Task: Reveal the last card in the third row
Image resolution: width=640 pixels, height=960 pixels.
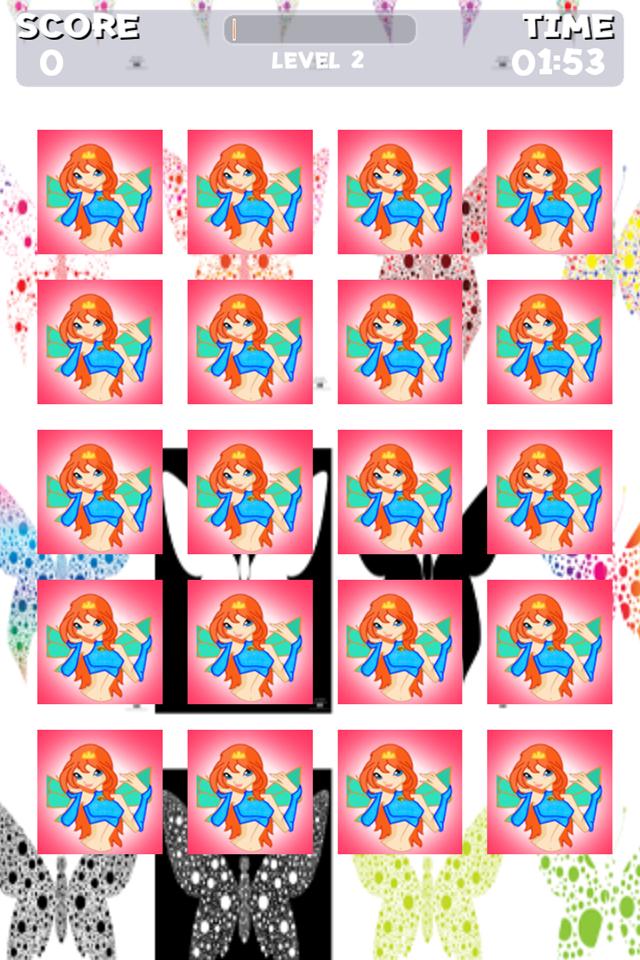Action: pyautogui.click(x=550, y=492)
